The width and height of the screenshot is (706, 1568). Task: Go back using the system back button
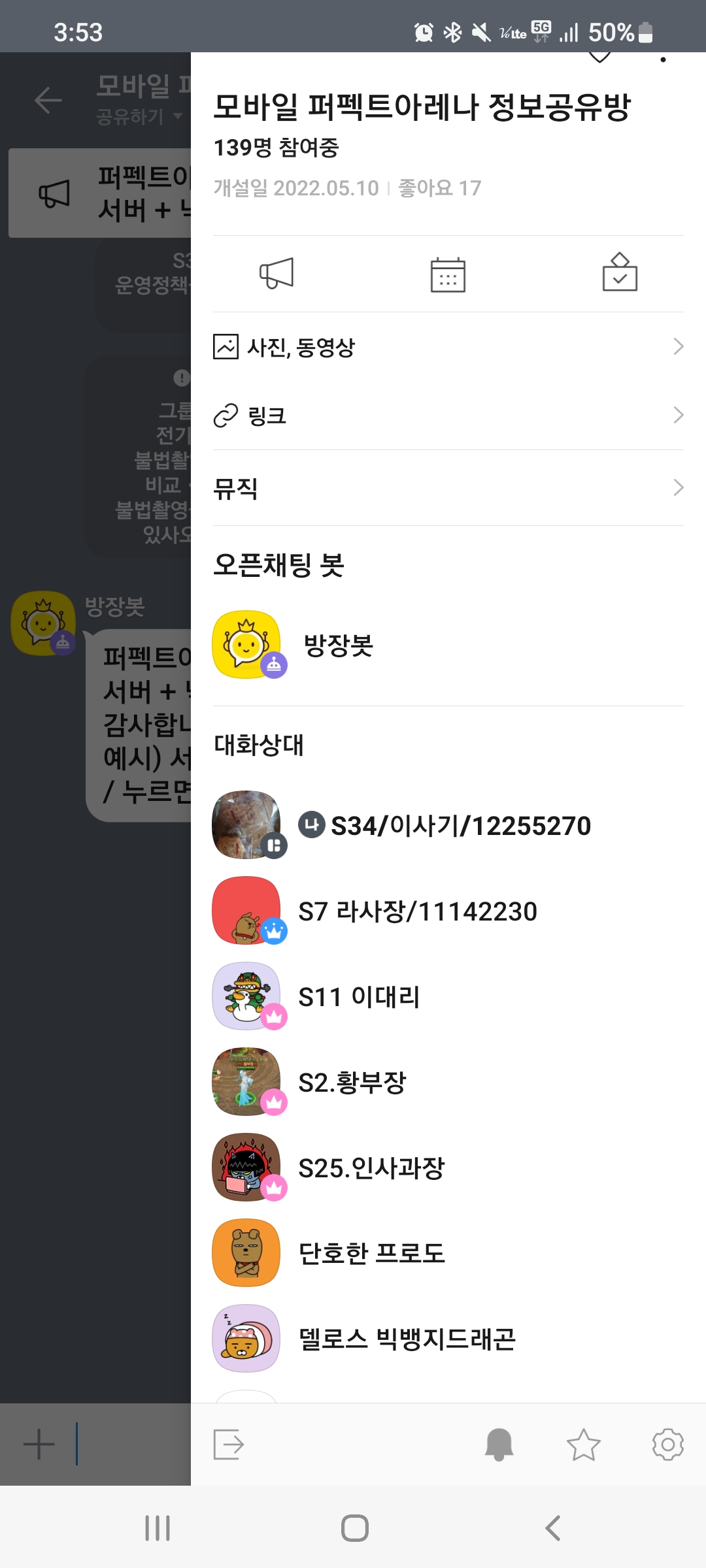point(552,1528)
